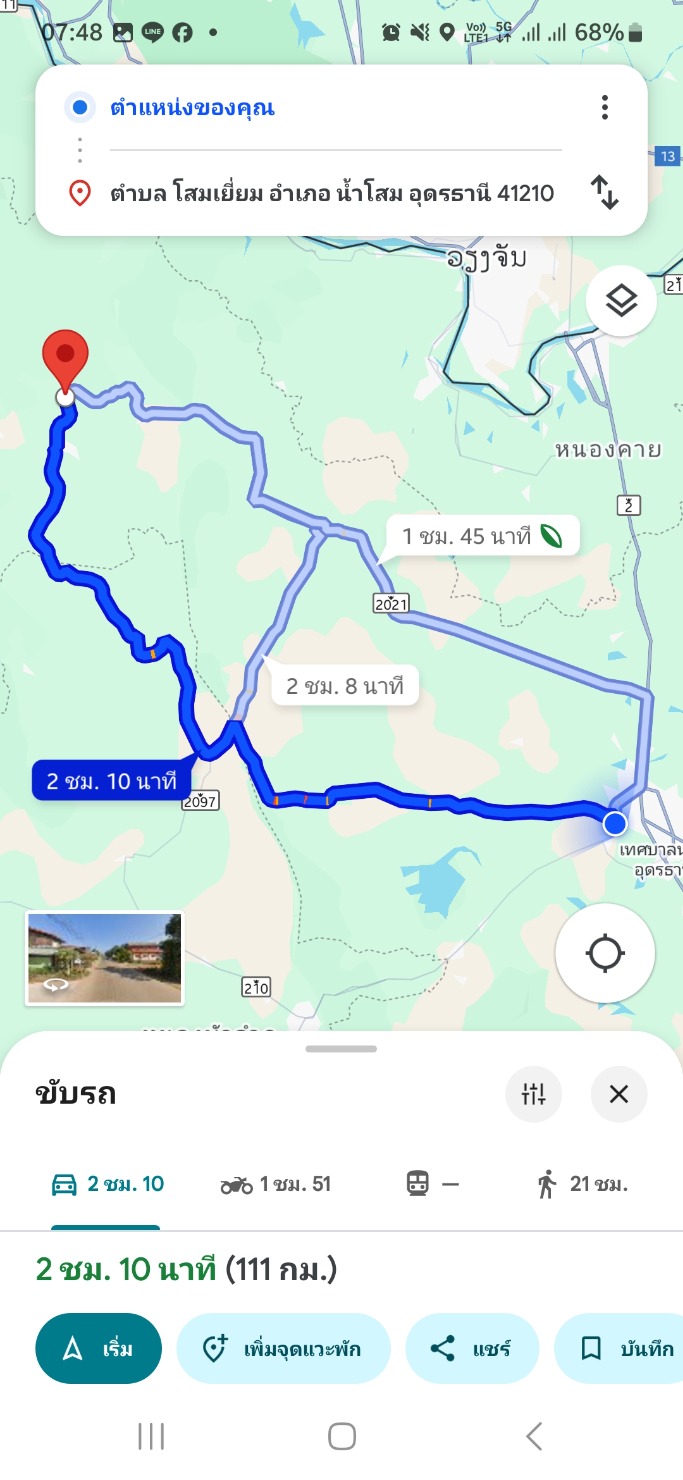Viewport: 683px width, 1480px height.
Task: Switch to walking mode 21 ชม.
Action: (x=583, y=1185)
